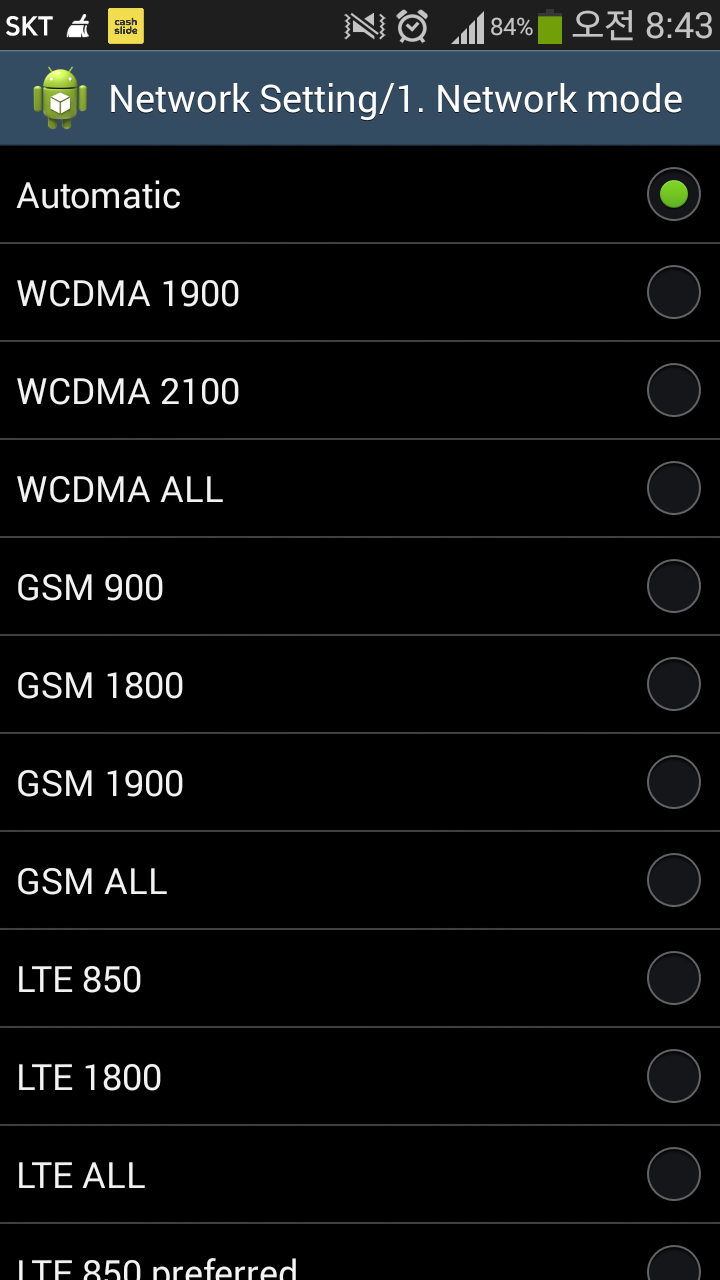Select GSM 900 band

[360, 587]
